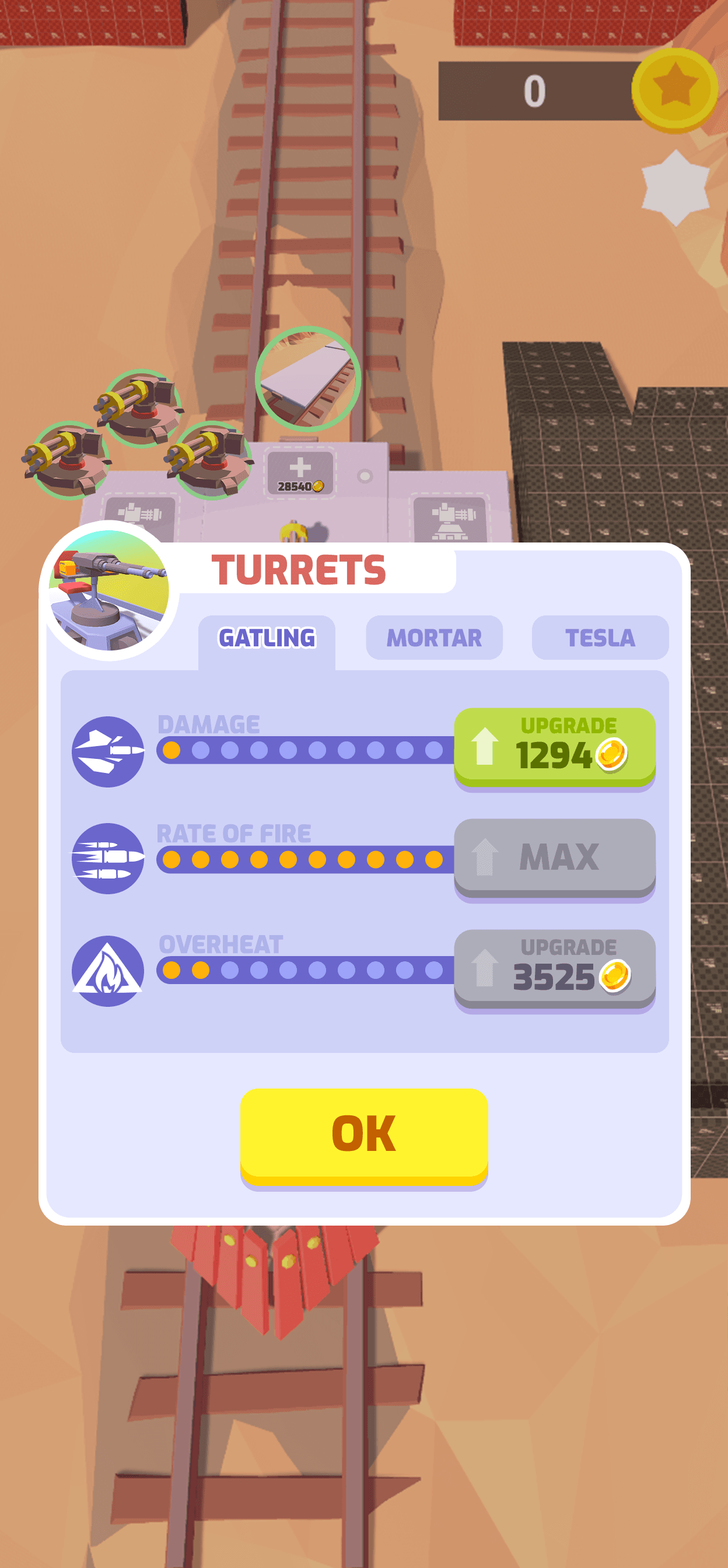The width and height of the screenshot is (728, 1568).
Task: Tap the MAX Rate of Fire button
Action: pyautogui.click(x=554, y=857)
